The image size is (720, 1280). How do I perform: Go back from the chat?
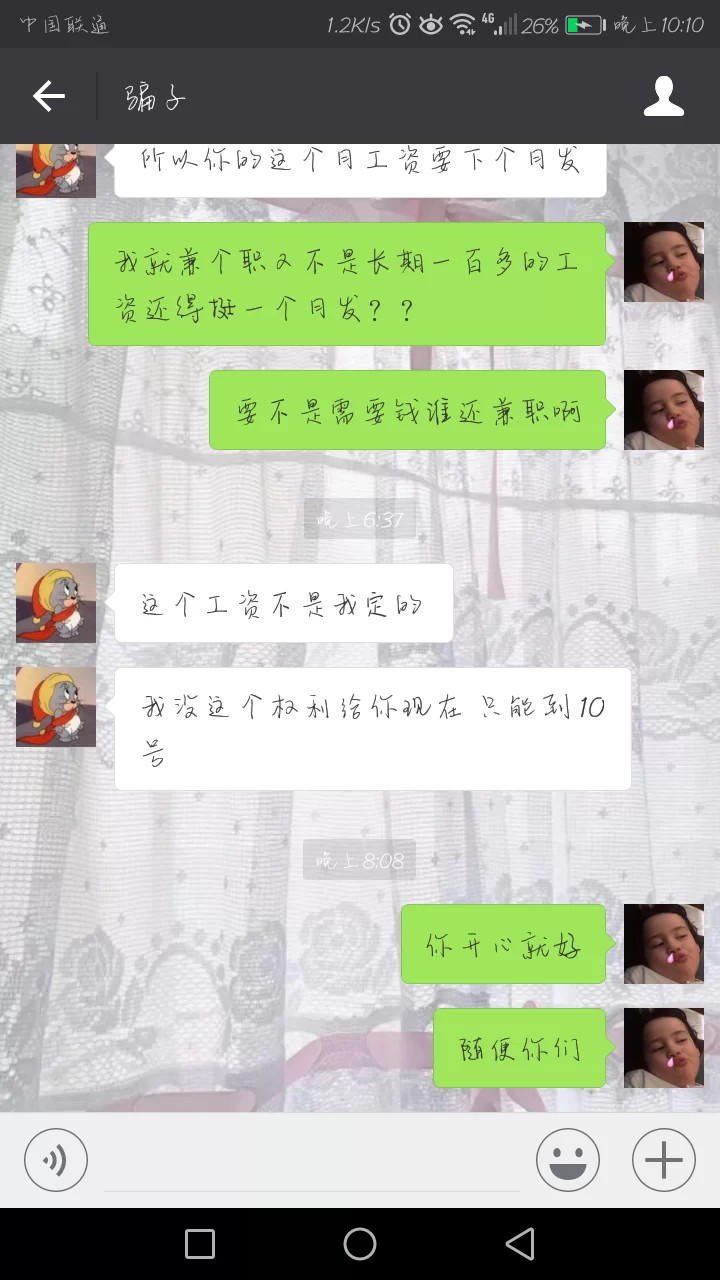[48, 97]
